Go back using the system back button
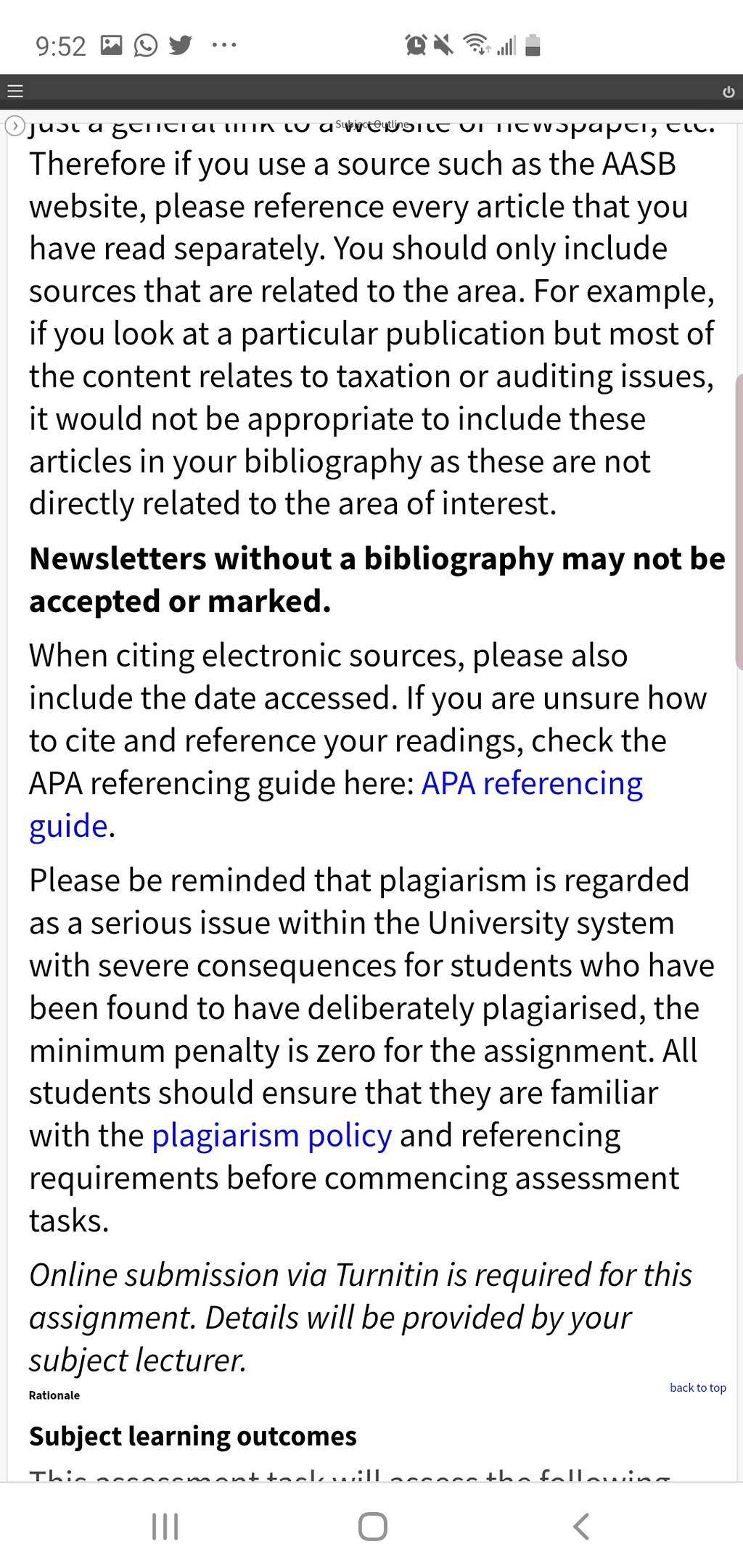The image size is (743, 1568). (x=581, y=1526)
